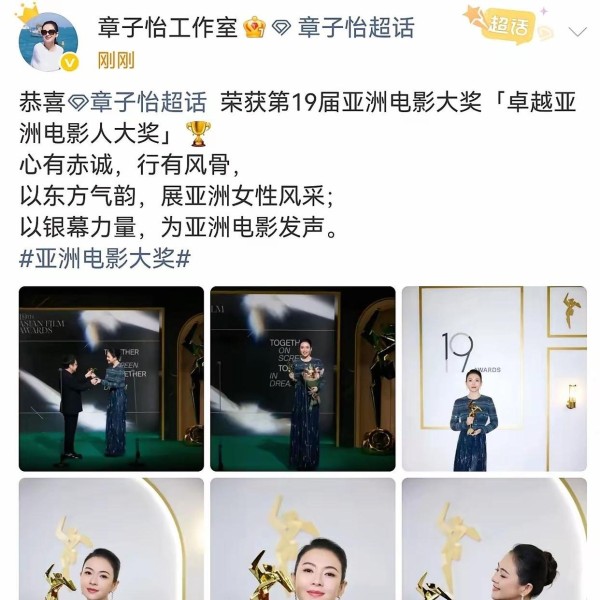View first photo of award handover on stage

[111, 378]
